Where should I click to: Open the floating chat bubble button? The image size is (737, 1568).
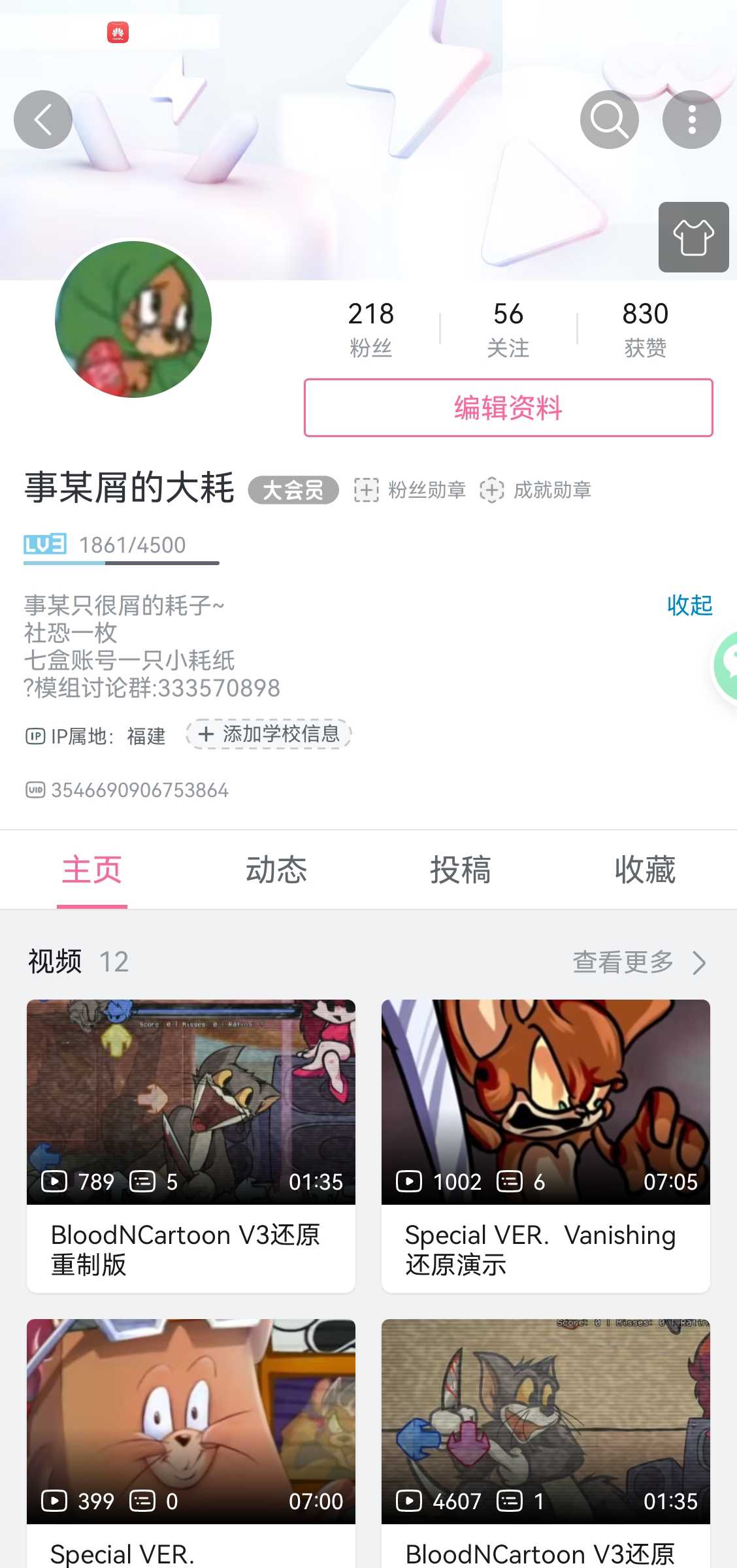pos(727,665)
